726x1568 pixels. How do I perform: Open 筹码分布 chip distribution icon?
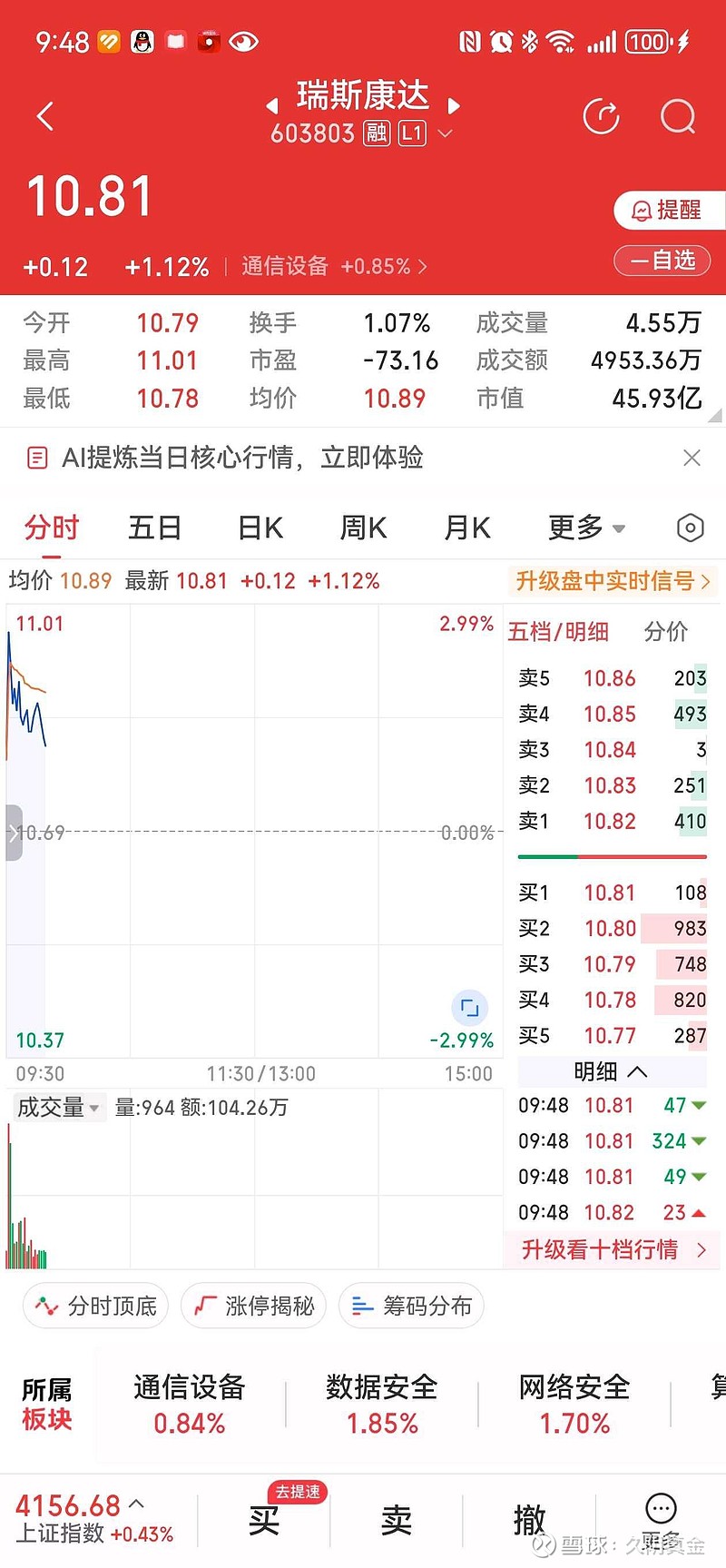361,1306
